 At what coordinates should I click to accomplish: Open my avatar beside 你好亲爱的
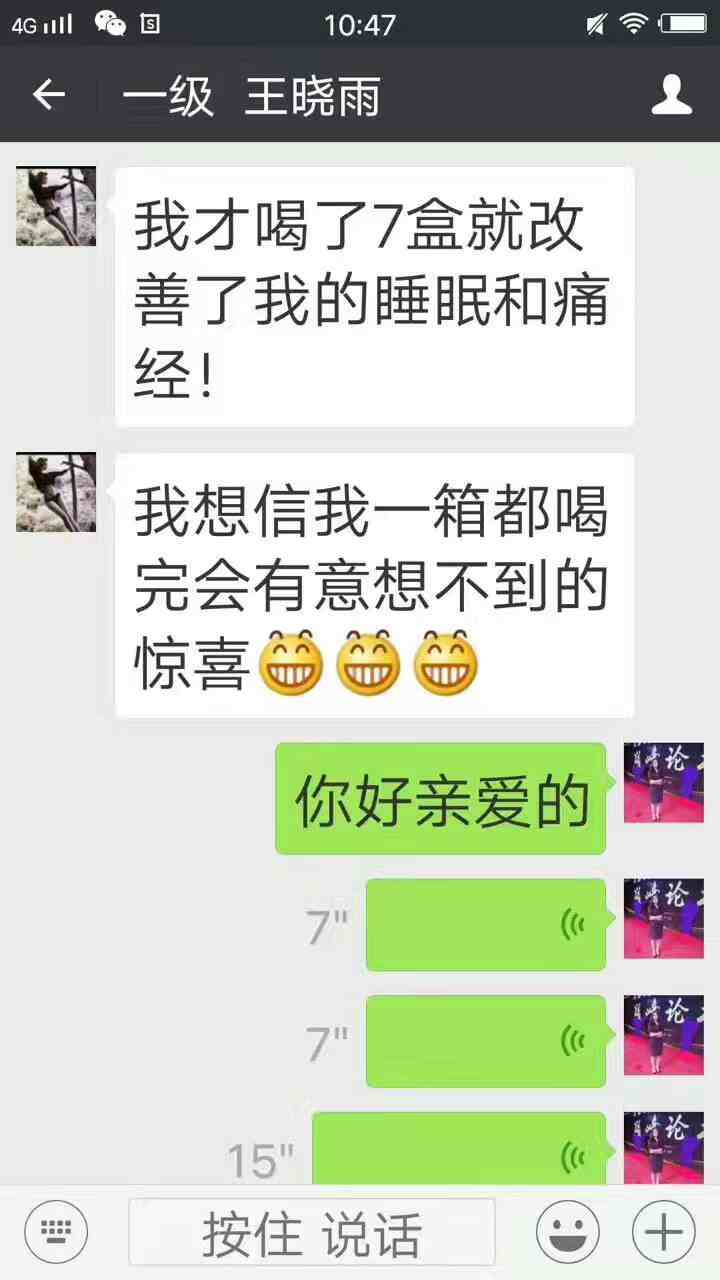663,782
